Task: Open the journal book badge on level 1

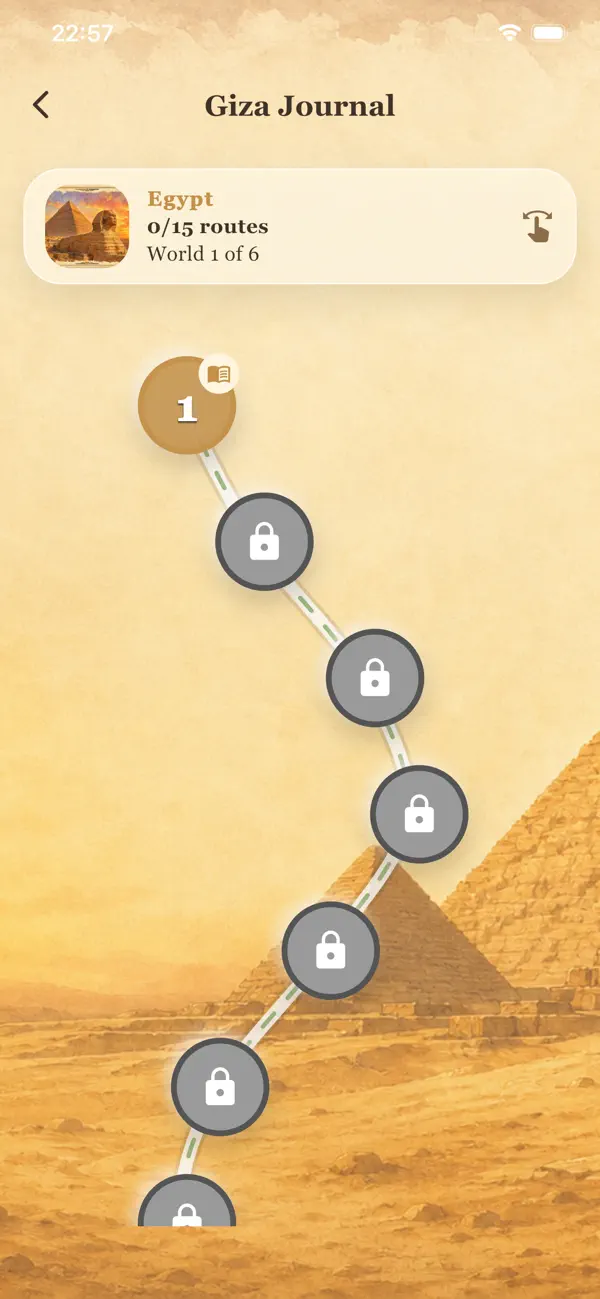Action: pyautogui.click(x=219, y=374)
